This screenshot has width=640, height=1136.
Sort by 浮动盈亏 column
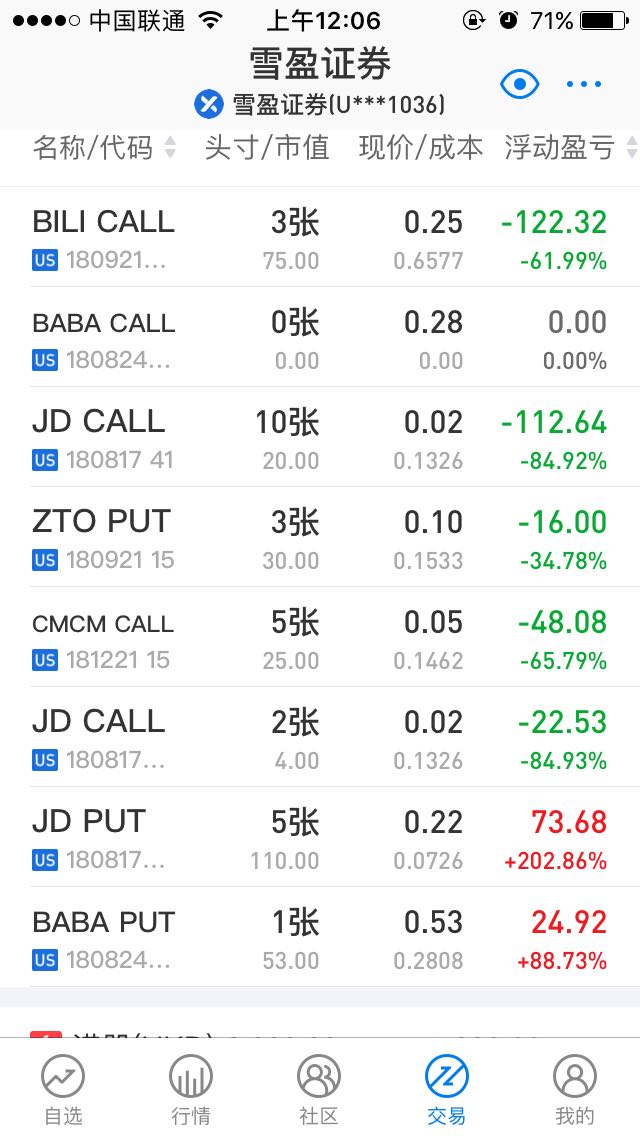coord(570,148)
